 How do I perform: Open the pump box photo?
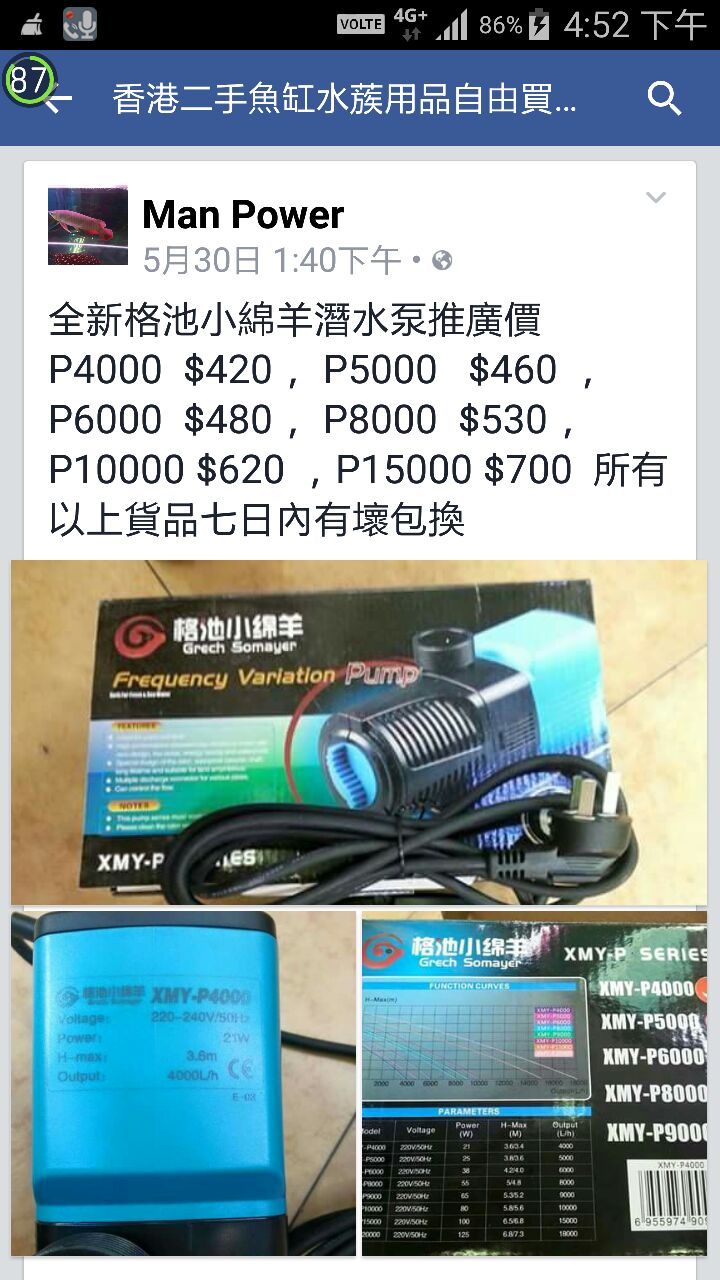[359, 732]
